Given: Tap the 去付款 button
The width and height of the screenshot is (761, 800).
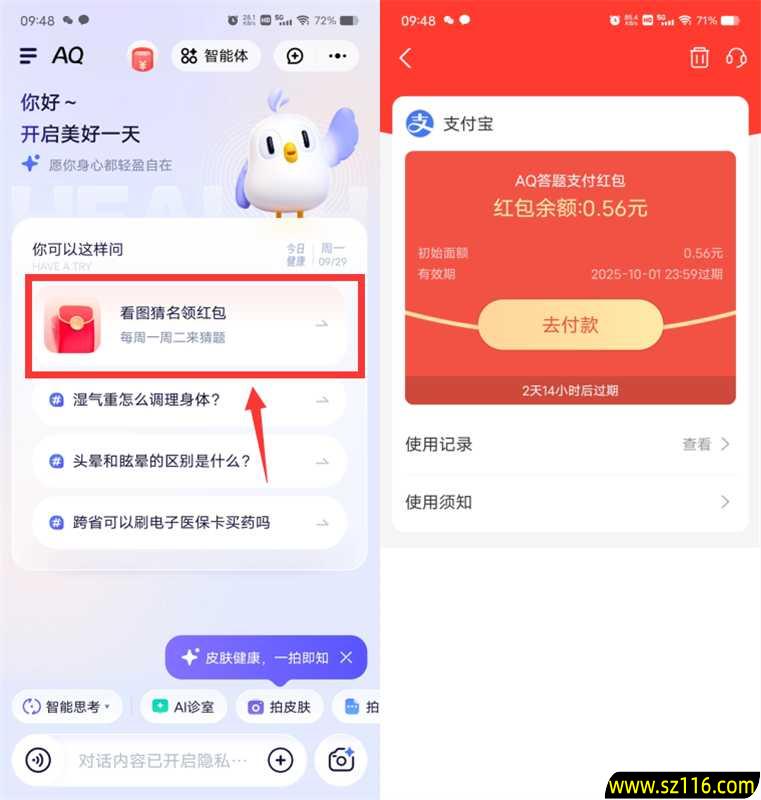Looking at the screenshot, I should [570, 325].
